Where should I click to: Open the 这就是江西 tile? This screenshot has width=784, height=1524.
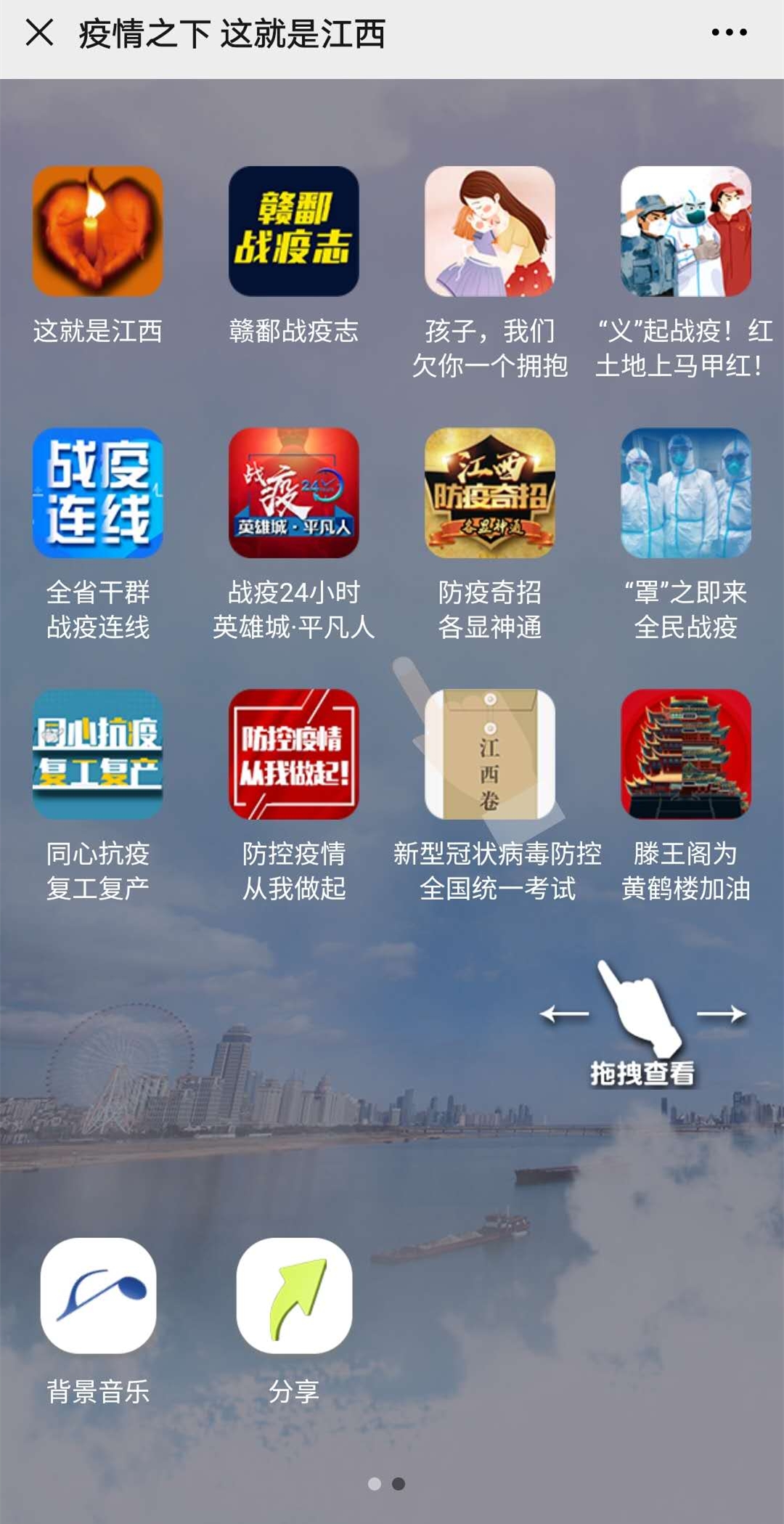98,232
